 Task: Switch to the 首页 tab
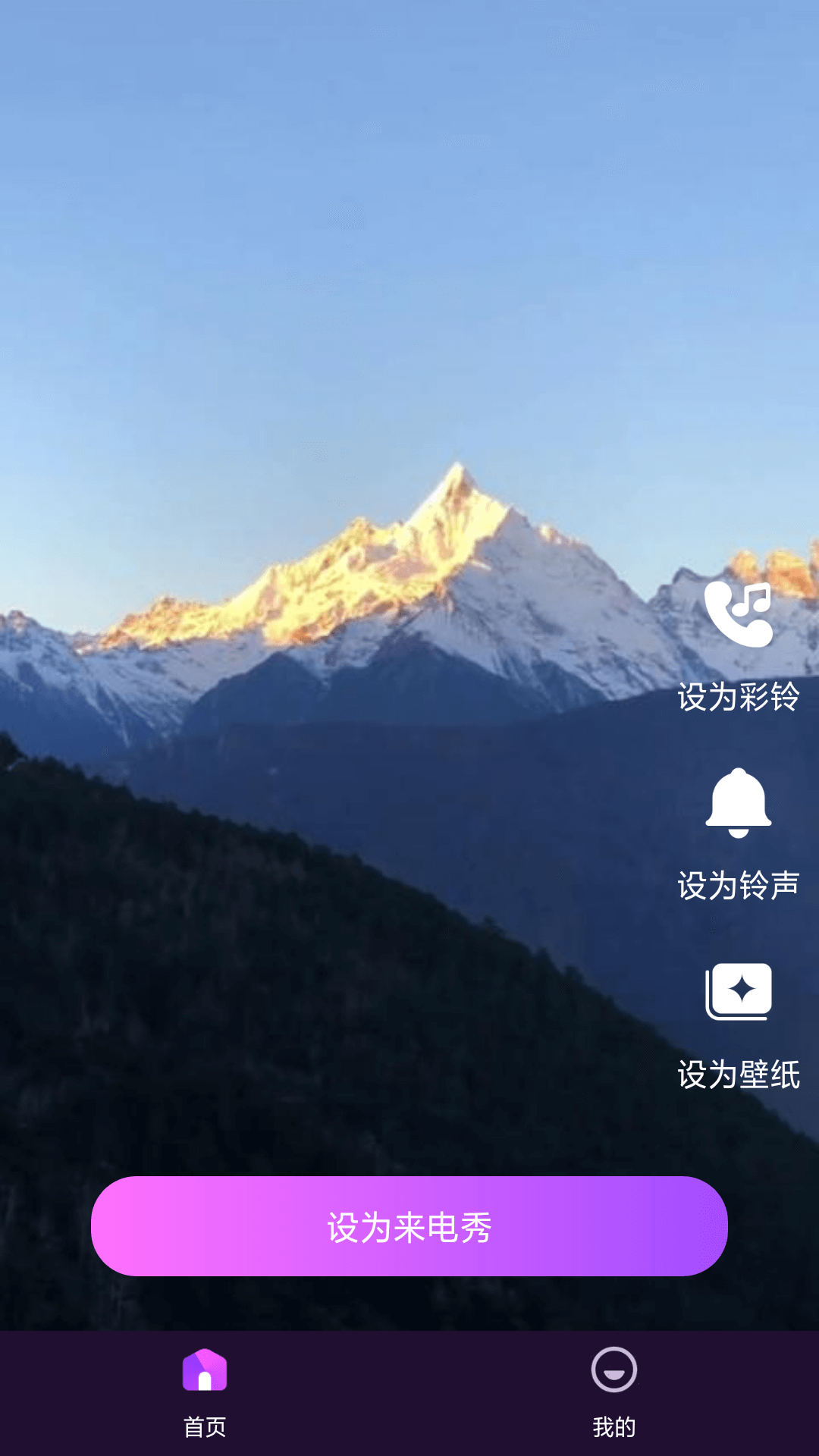click(x=205, y=1392)
